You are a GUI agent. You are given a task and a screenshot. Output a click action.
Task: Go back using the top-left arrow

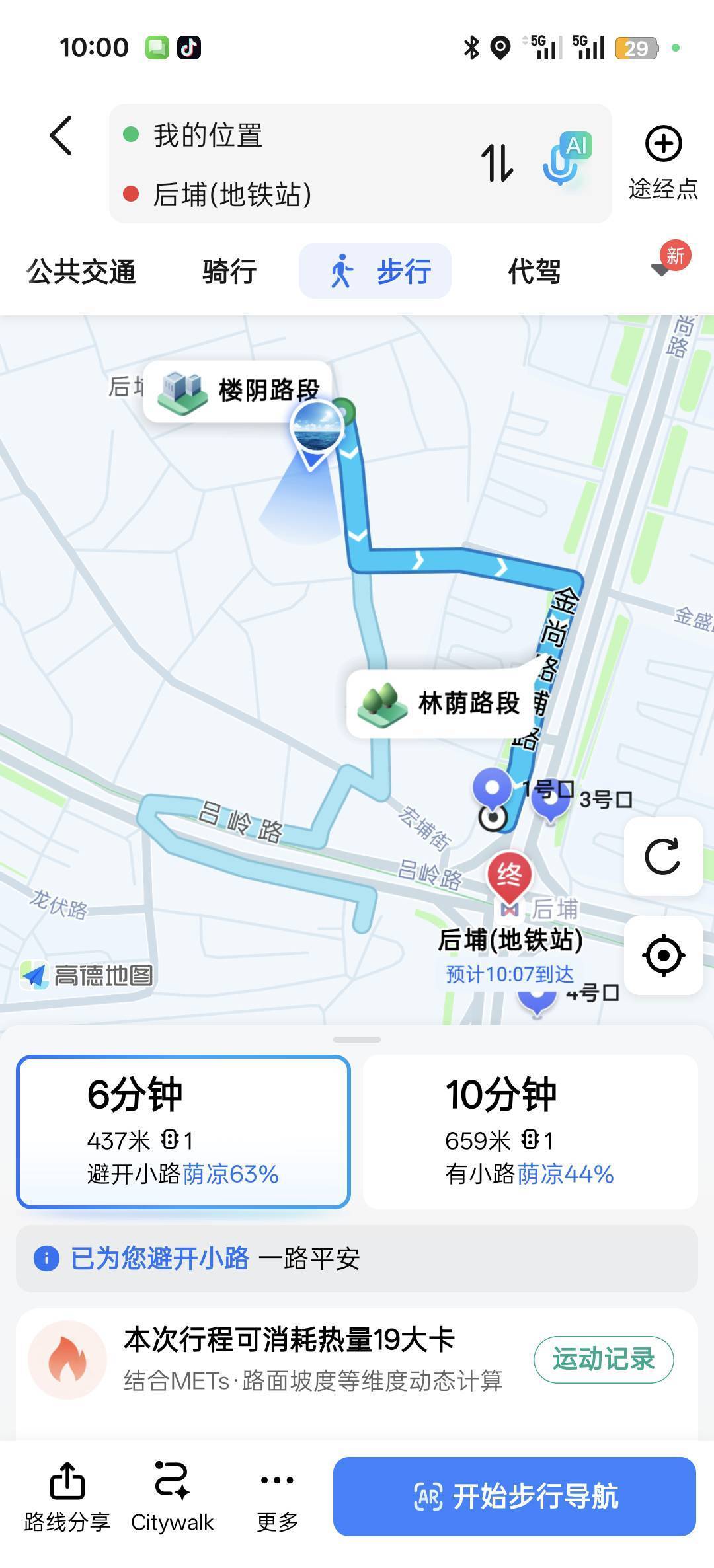click(61, 136)
